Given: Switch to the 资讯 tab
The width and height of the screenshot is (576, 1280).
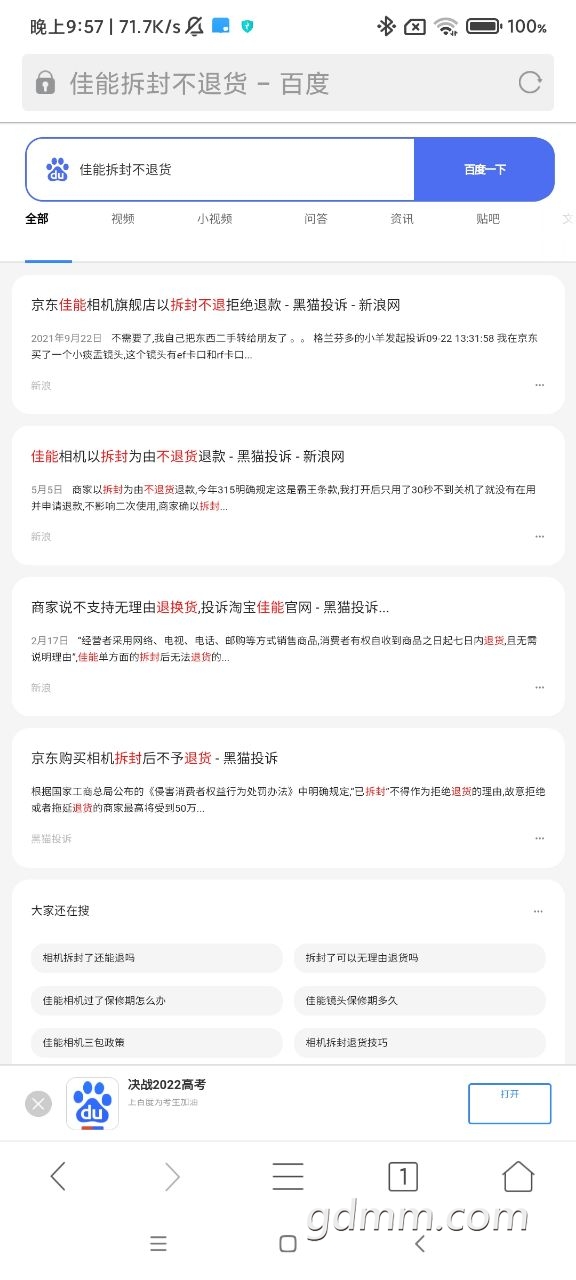Looking at the screenshot, I should coord(402,219).
